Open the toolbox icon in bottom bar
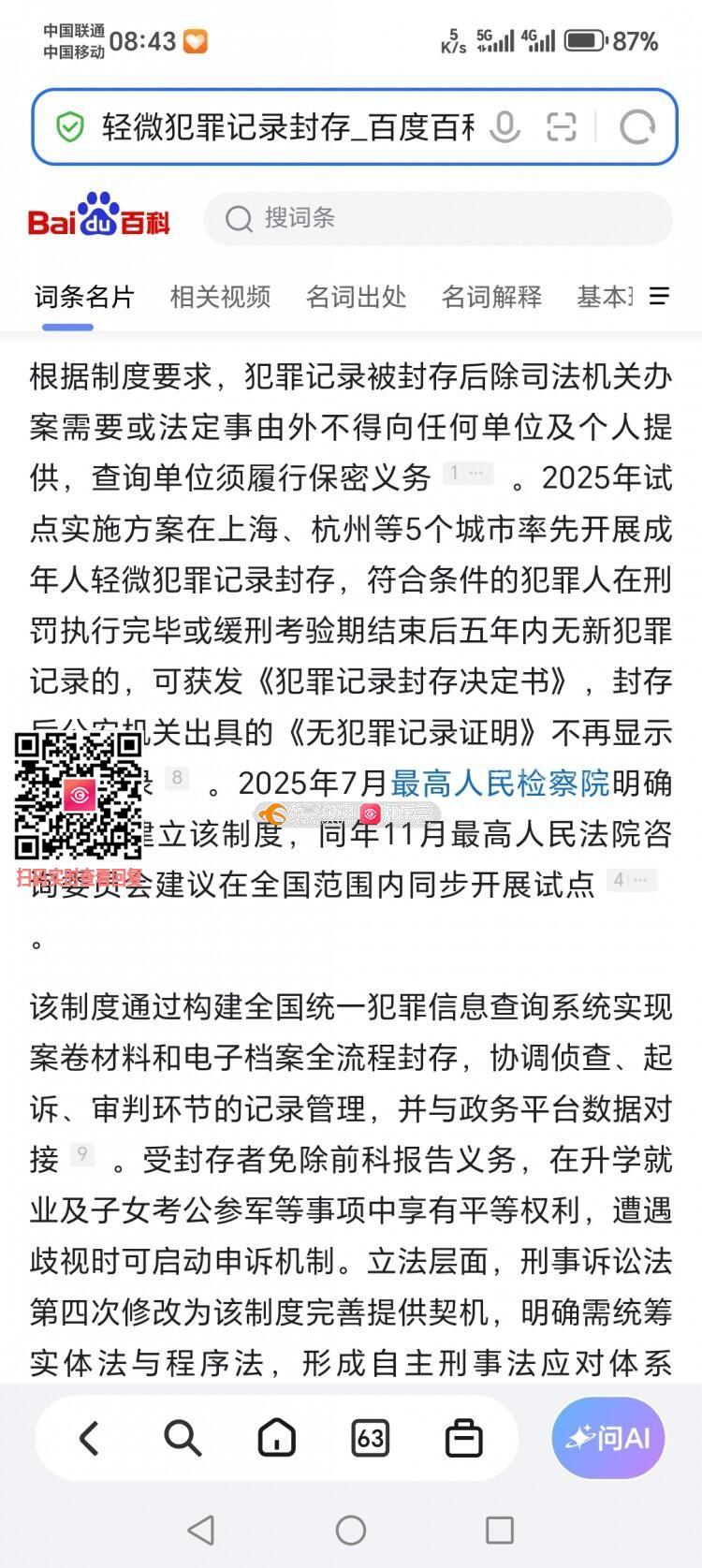702x1568 pixels. point(463,1437)
